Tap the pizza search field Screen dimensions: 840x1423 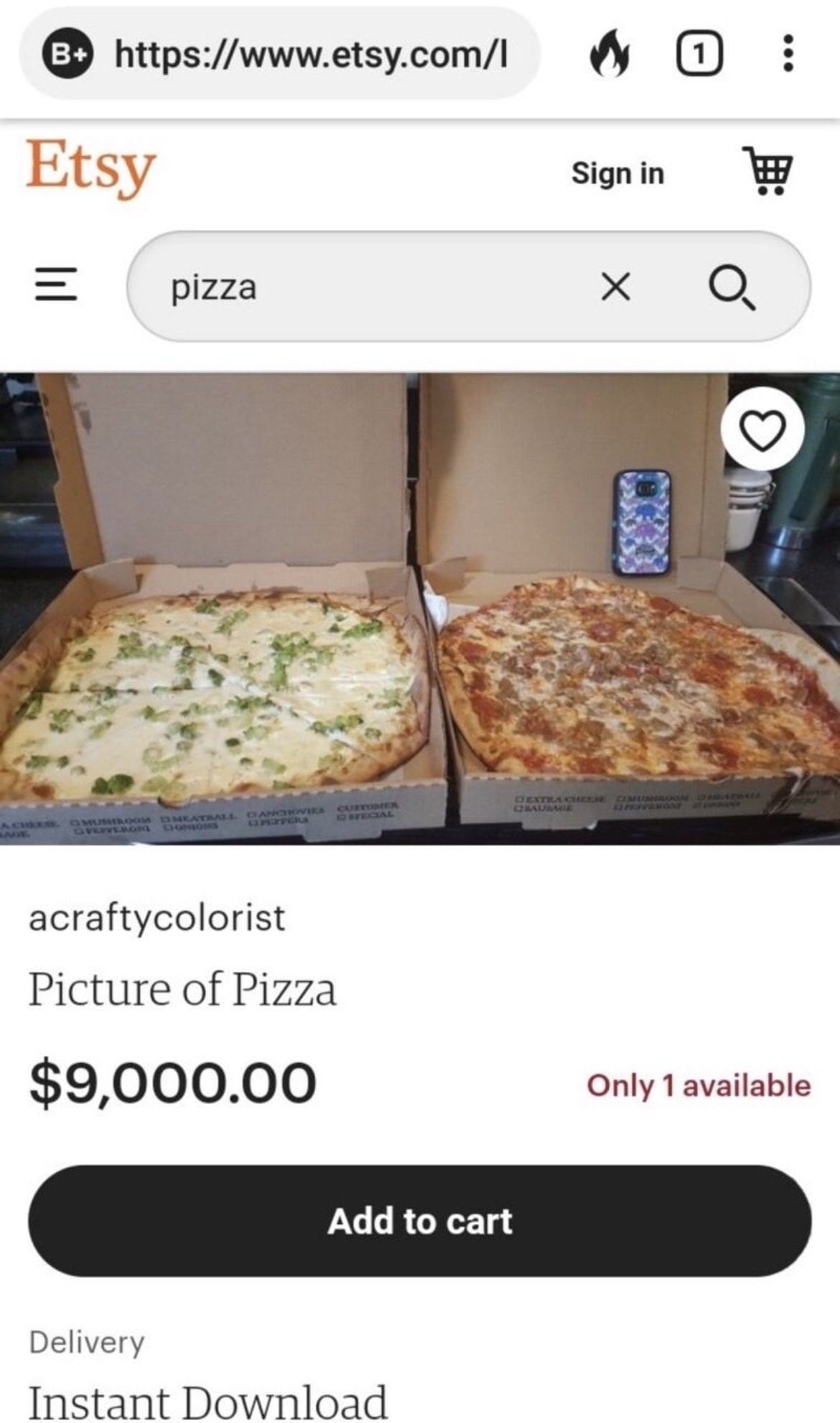coord(359,287)
